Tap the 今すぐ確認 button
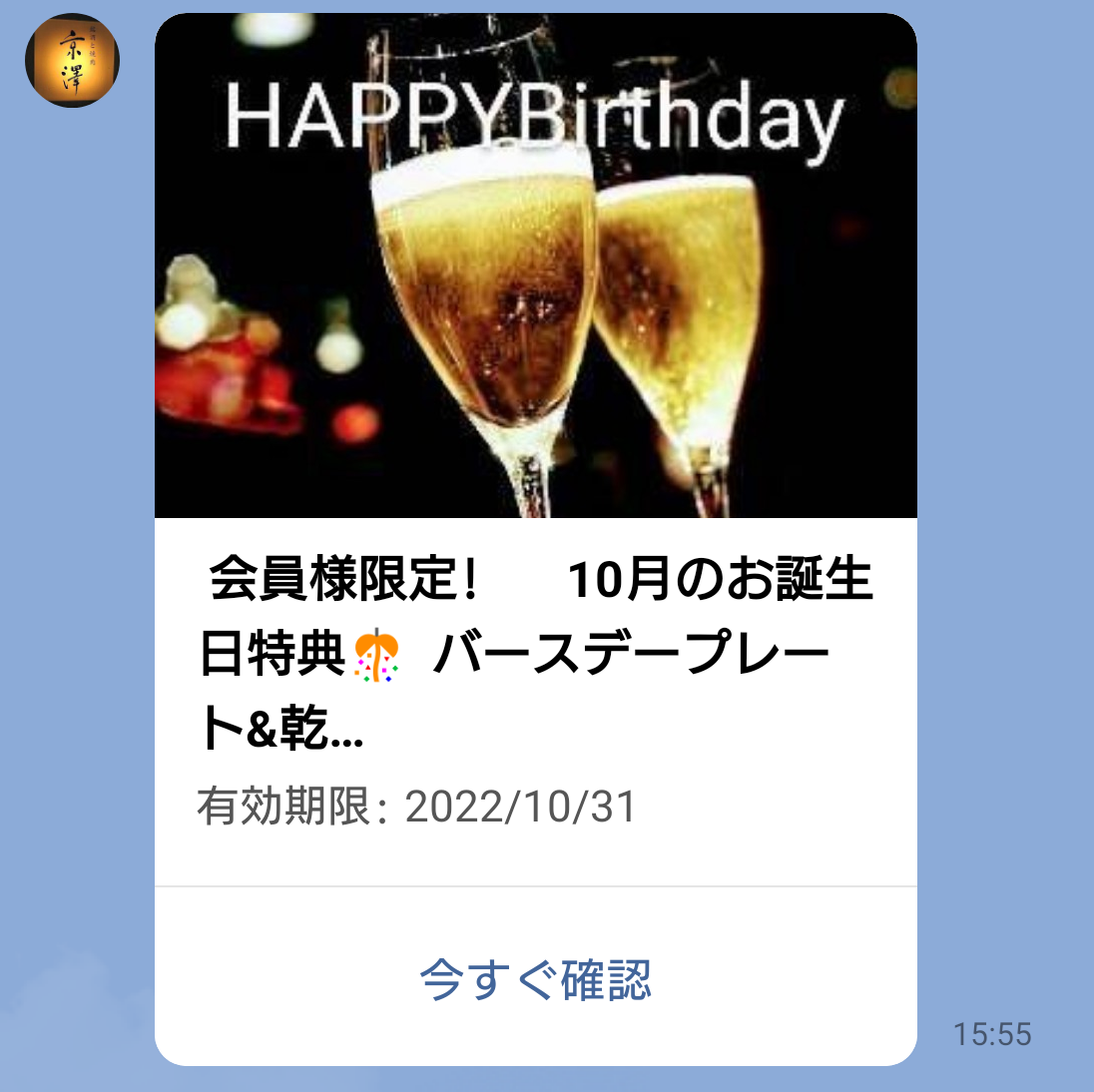 pos(535,979)
